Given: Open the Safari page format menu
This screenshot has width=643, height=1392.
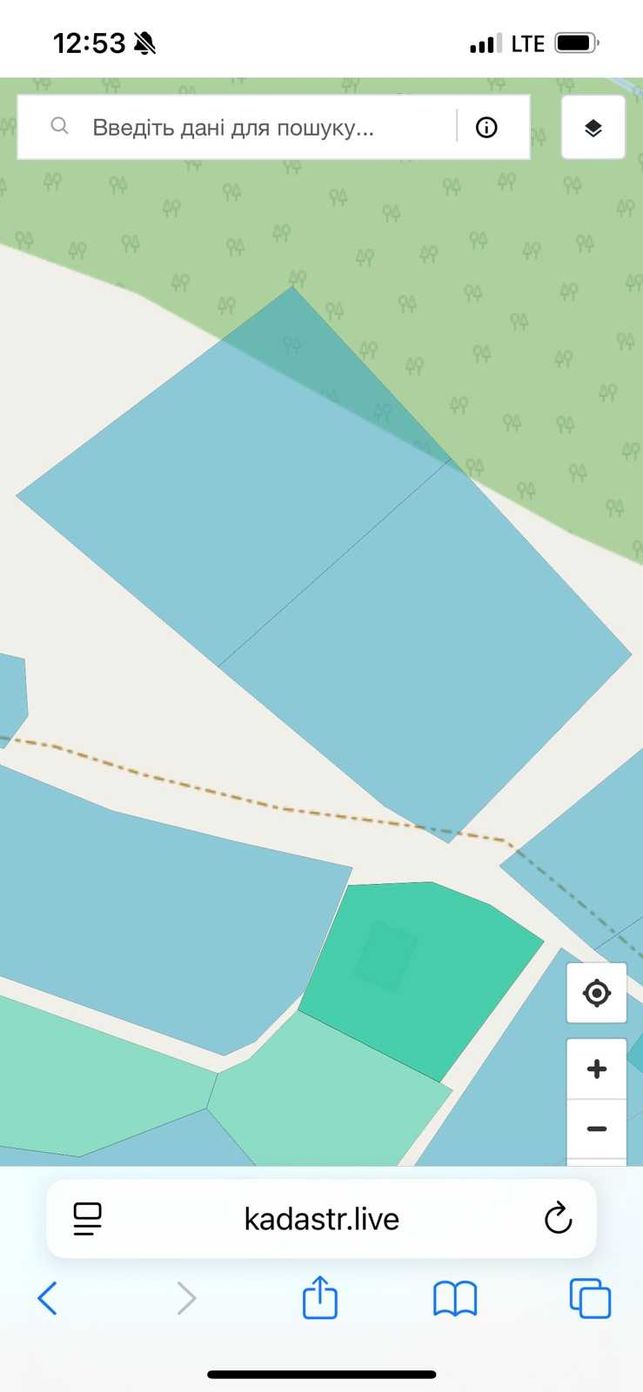Looking at the screenshot, I should click(88, 1218).
